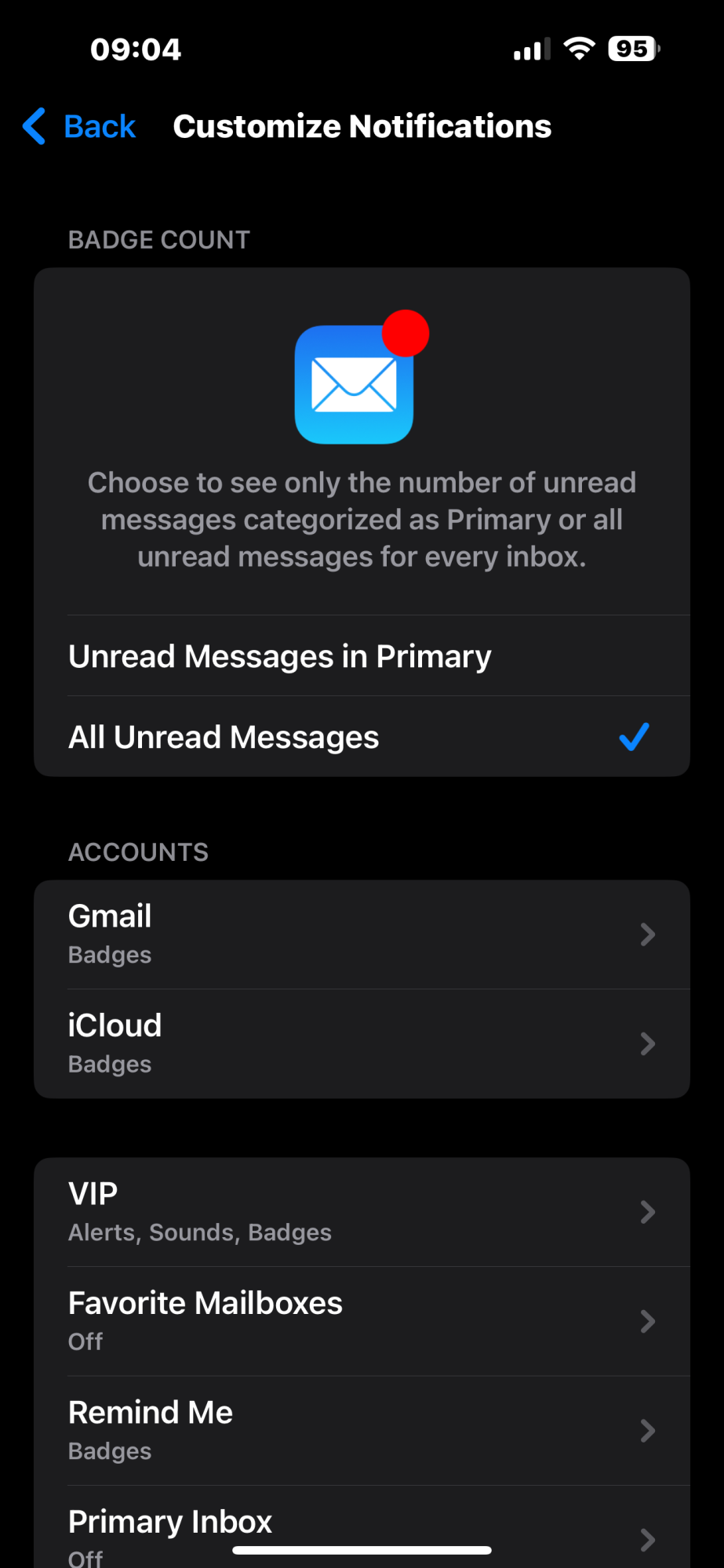Image resolution: width=724 pixels, height=1568 pixels.
Task: Open Remind Me notification settings
Action: [362, 1431]
